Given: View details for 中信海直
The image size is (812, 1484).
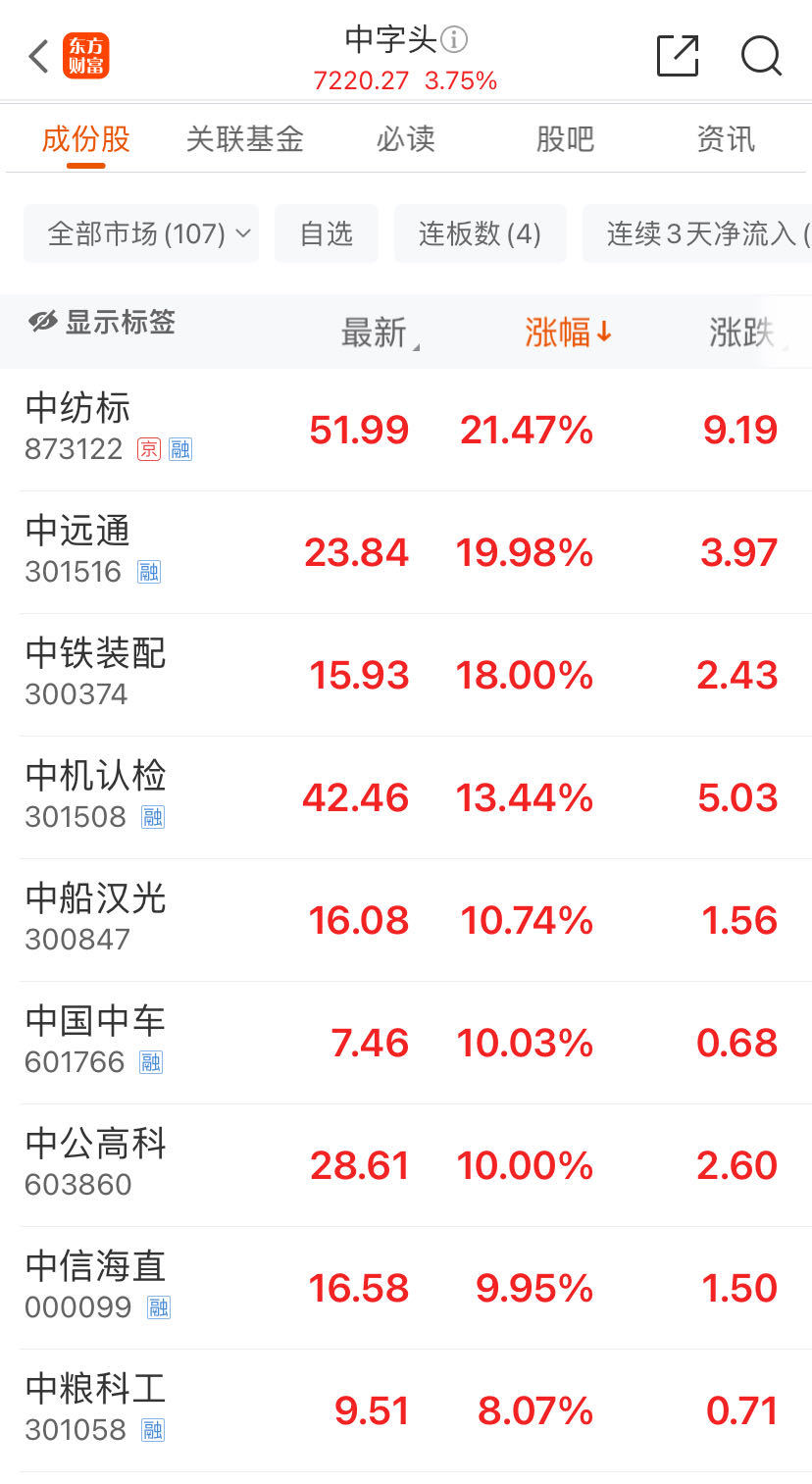Looking at the screenshot, I should [x=406, y=1288].
